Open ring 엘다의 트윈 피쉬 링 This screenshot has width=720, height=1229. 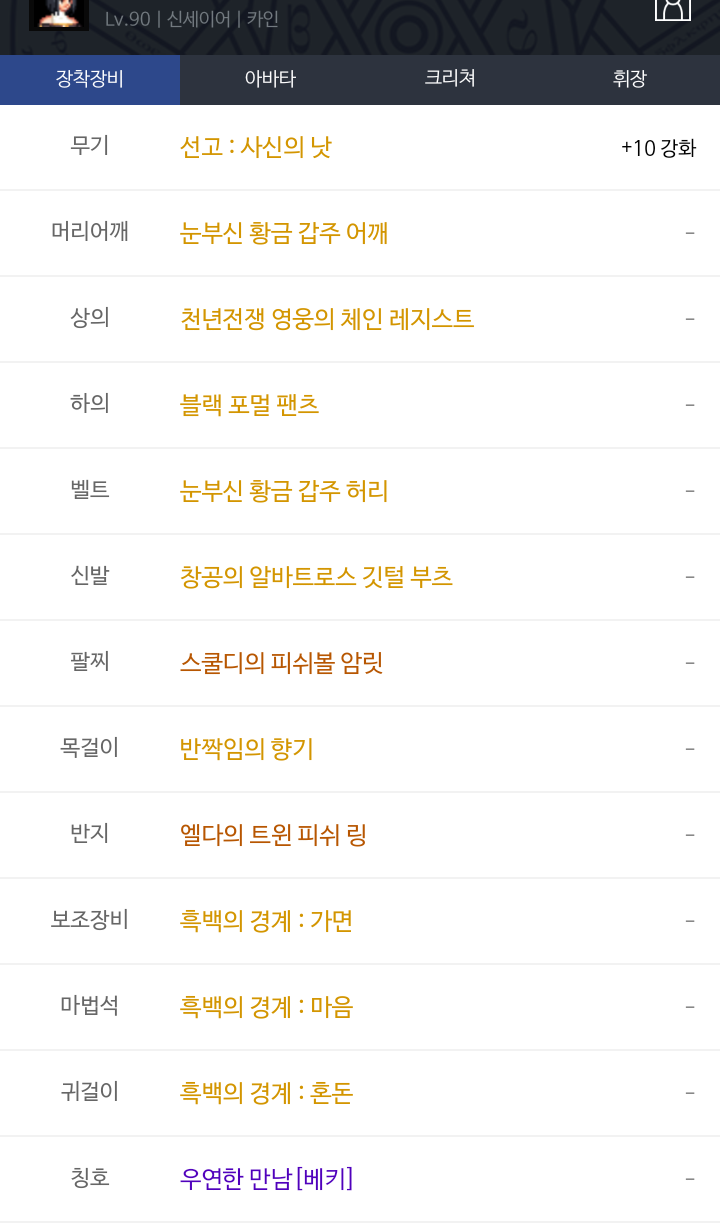tap(273, 835)
